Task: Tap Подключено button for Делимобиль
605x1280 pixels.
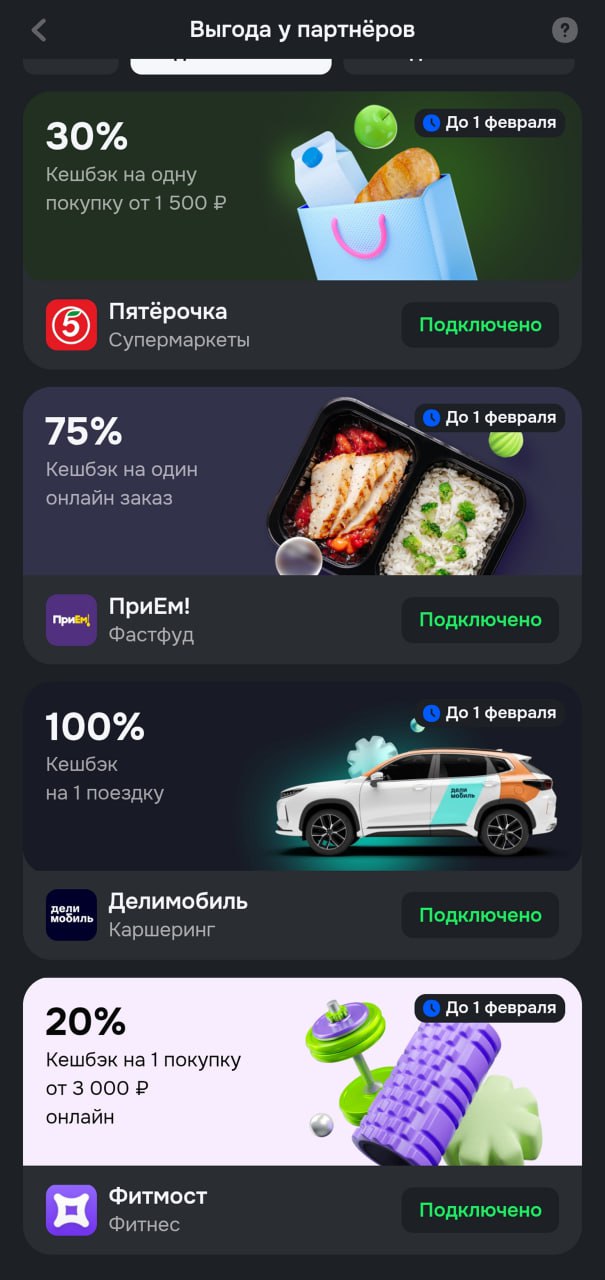Action: tap(480, 915)
